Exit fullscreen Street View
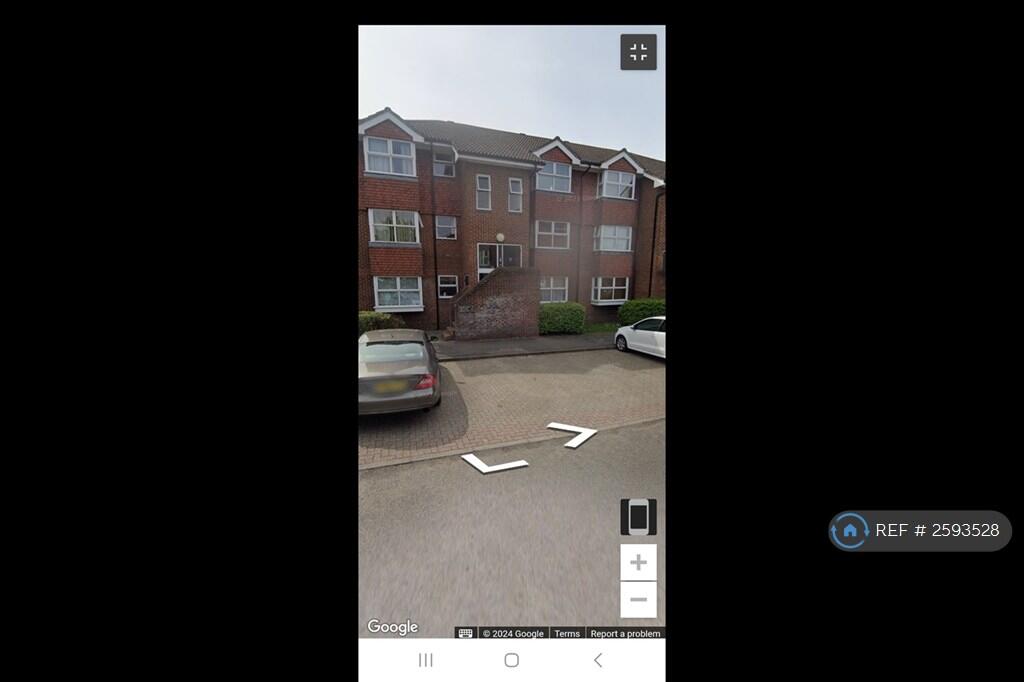 [638, 52]
